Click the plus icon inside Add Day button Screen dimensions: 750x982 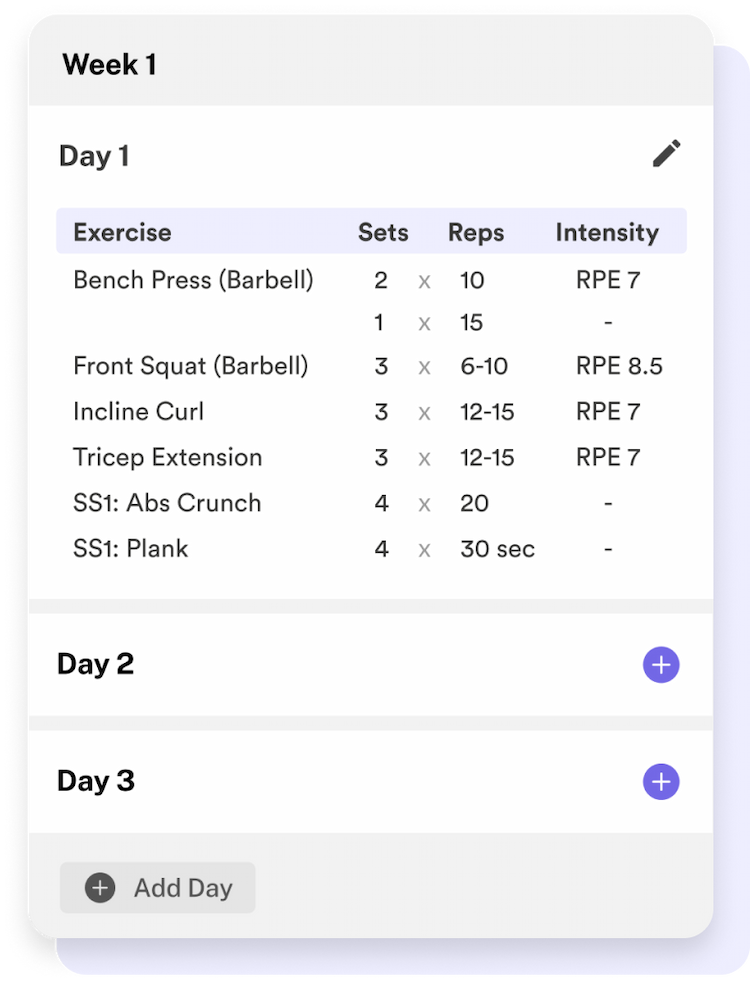pos(98,888)
